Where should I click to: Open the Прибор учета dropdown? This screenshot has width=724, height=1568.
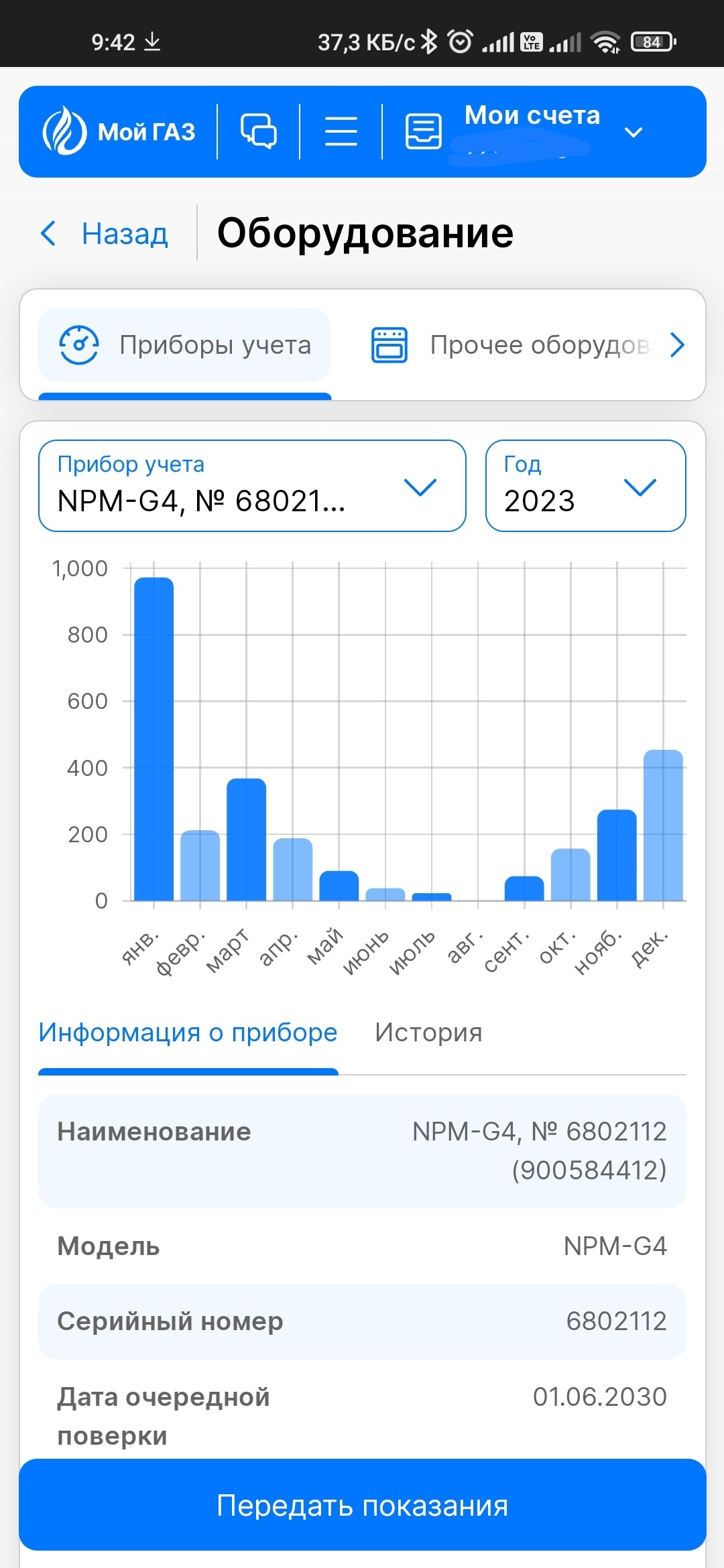252,486
